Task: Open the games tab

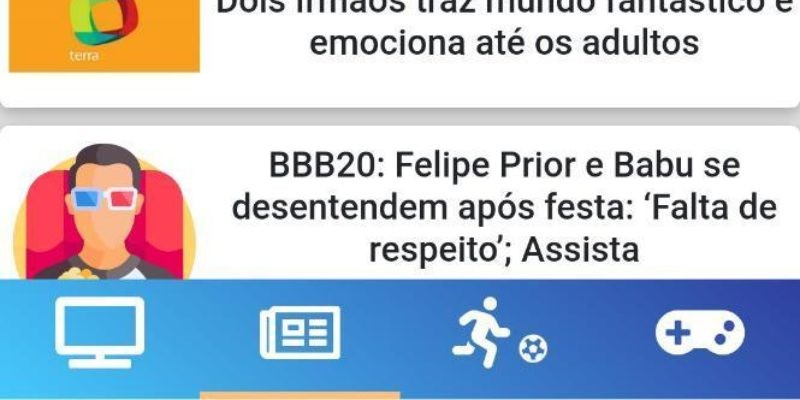Action: [x=699, y=334]
